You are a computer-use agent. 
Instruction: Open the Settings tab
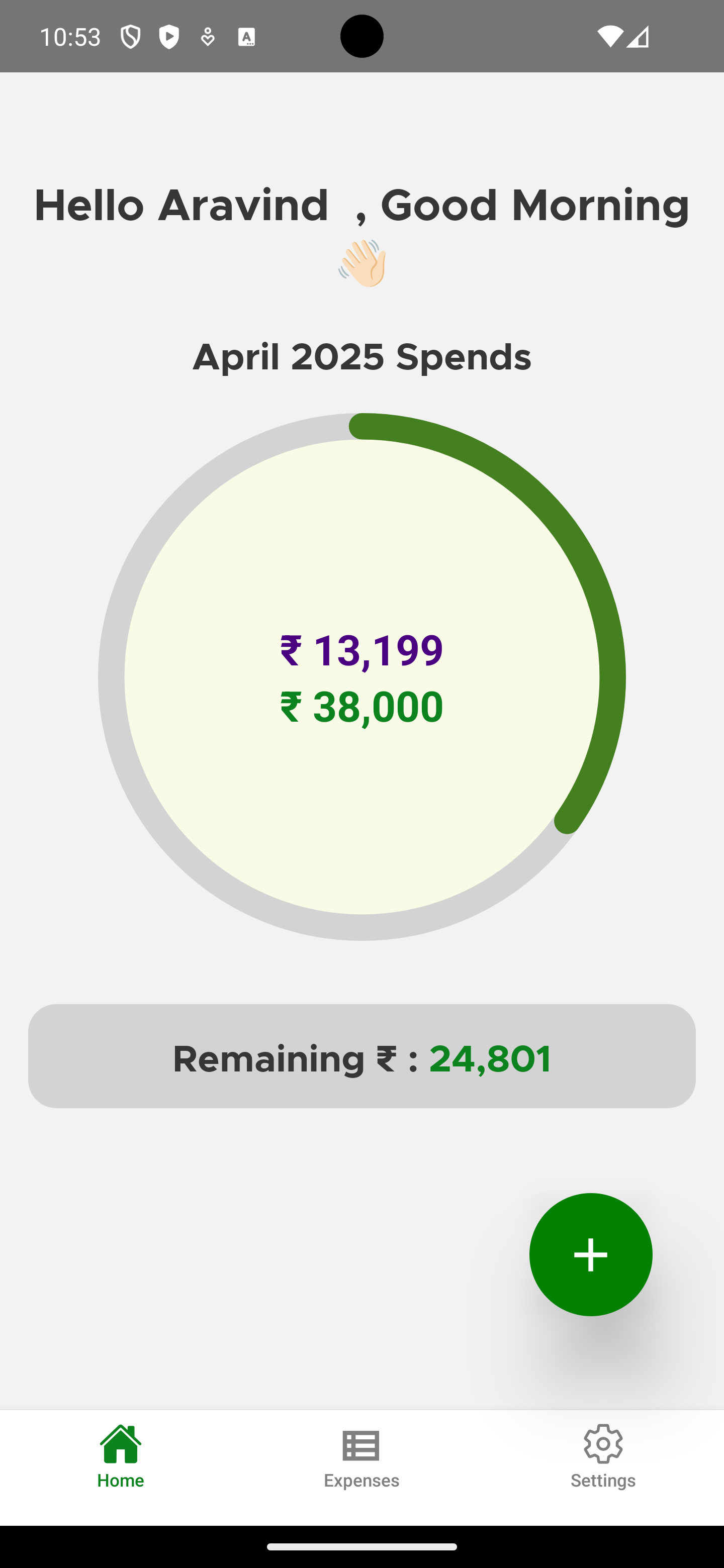pyautogui.click(x=602, y=1456)
